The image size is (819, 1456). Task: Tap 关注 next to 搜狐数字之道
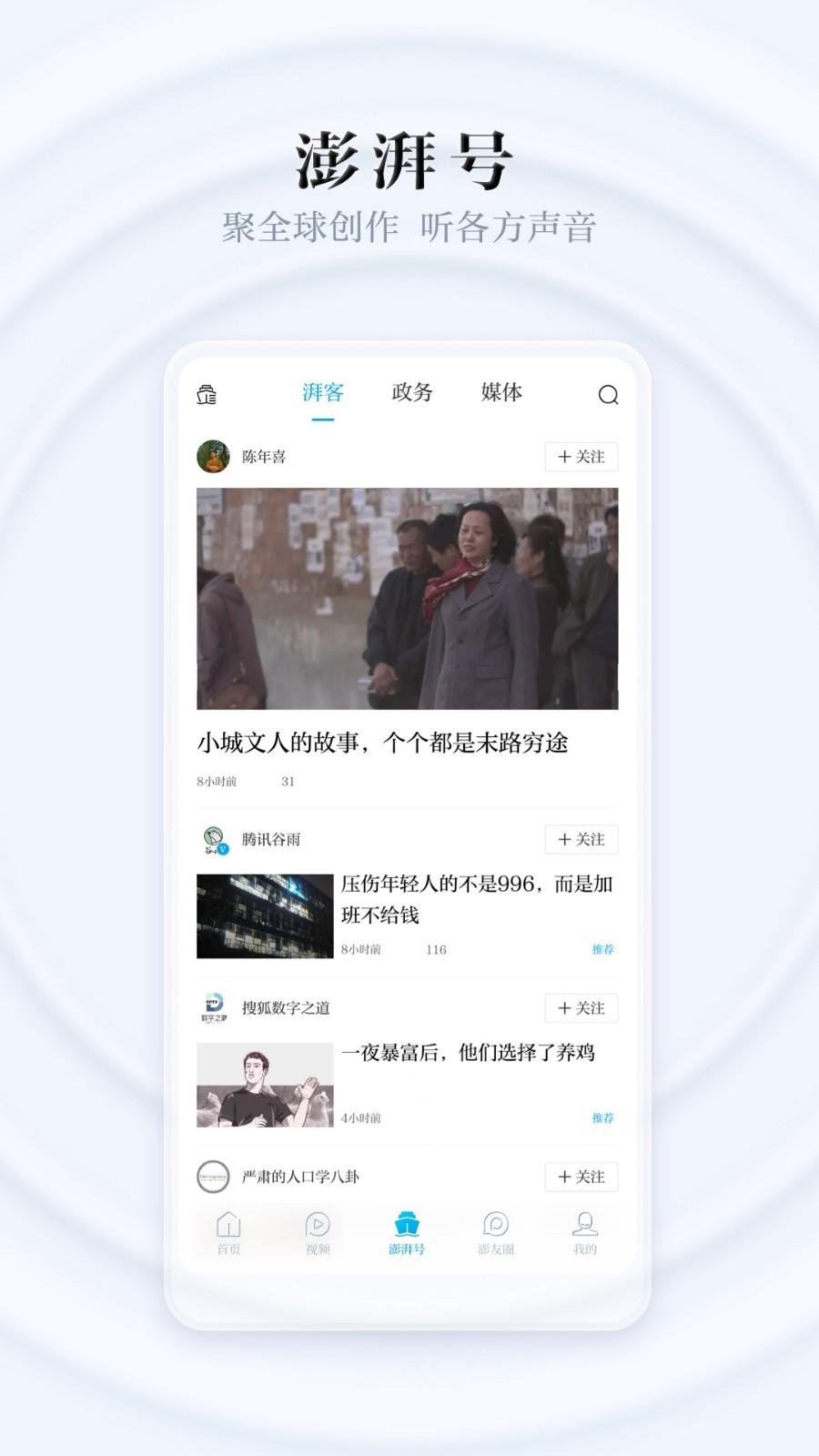point(581,1007)
